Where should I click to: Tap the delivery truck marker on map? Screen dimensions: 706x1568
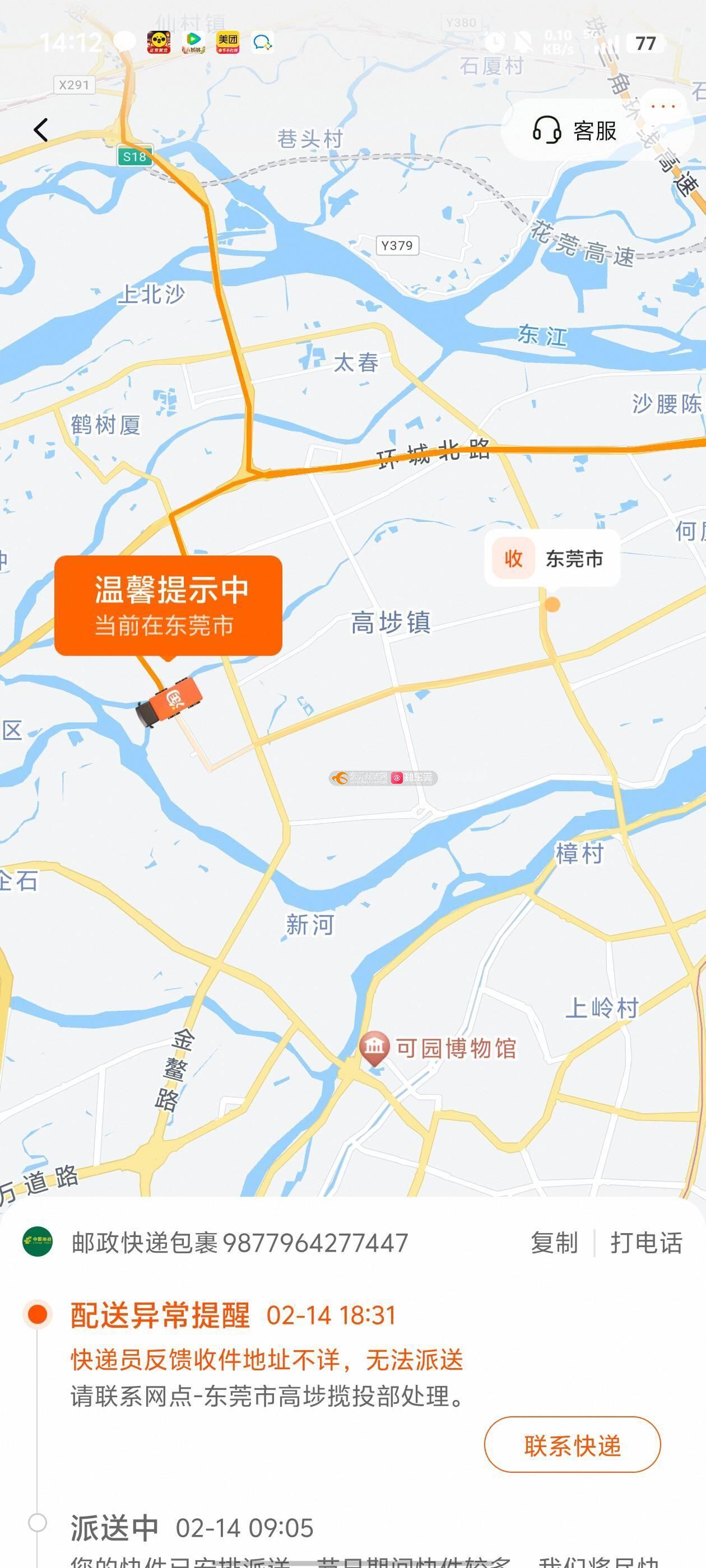point(169,702)
